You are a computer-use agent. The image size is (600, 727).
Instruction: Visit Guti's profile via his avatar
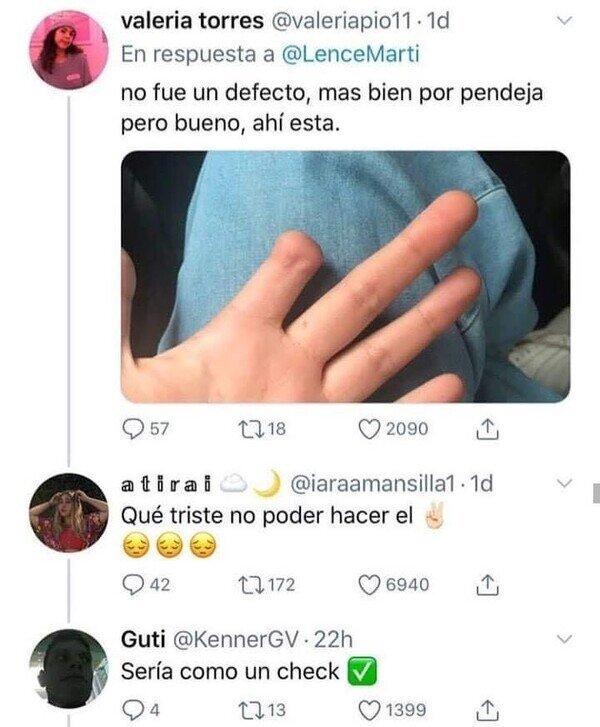[68, 667]
